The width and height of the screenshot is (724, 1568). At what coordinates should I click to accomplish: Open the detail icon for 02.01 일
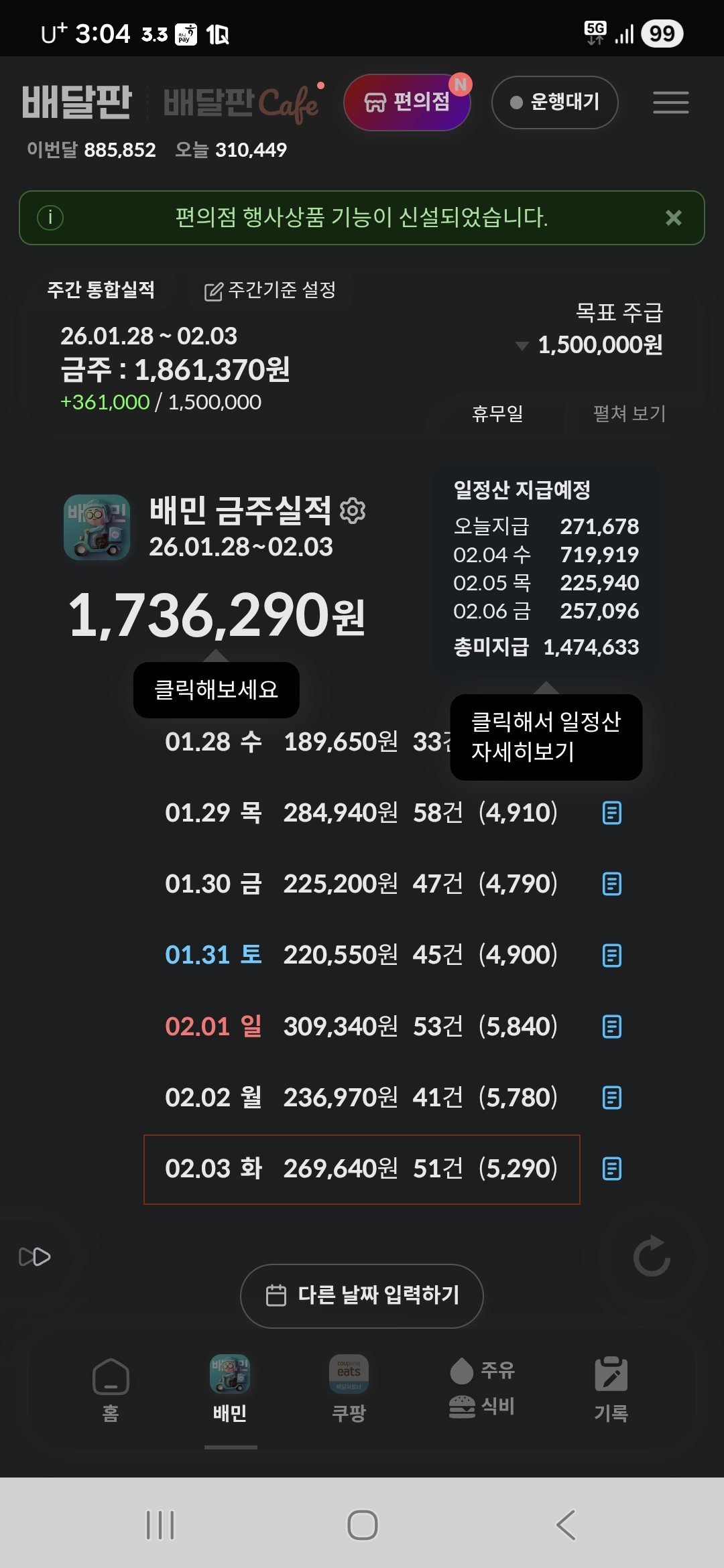(x=611, y=1027)
